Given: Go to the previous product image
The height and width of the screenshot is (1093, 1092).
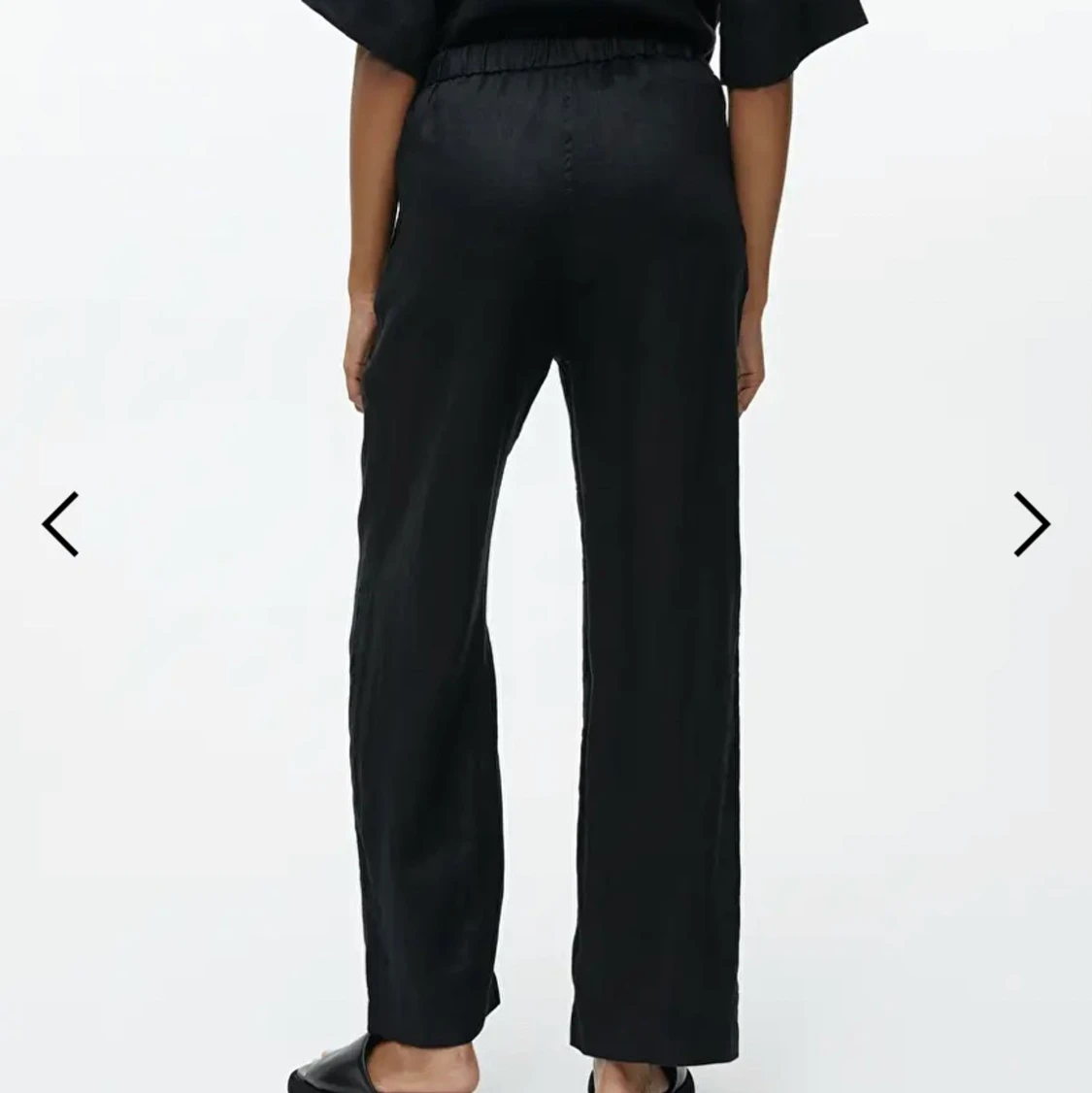Looking at the screenshot, I should coord(60,524).
